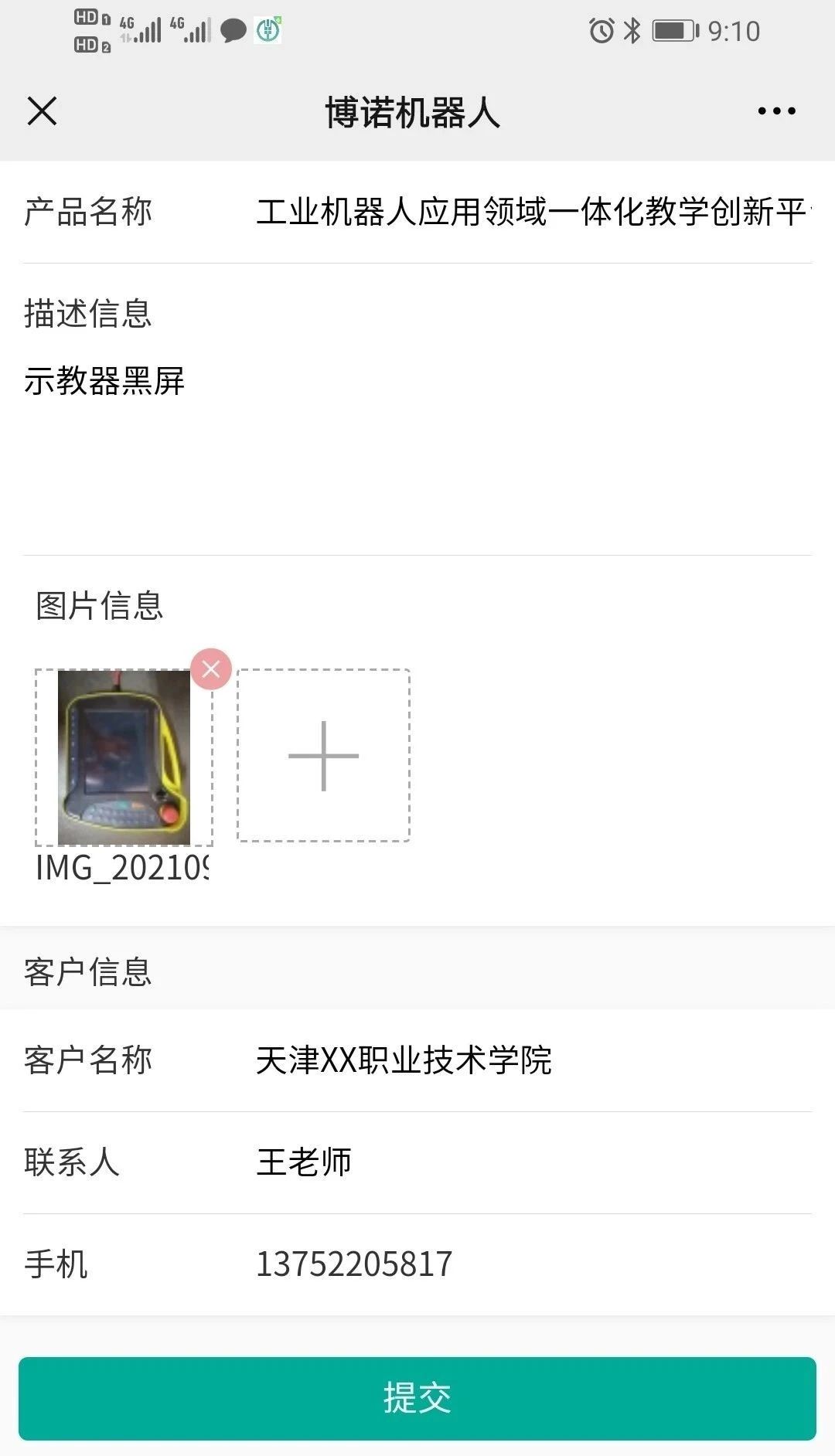Open the three-dot overflow menu
Viewport: 835px width, 1456px height.
[x=776, y=111]
